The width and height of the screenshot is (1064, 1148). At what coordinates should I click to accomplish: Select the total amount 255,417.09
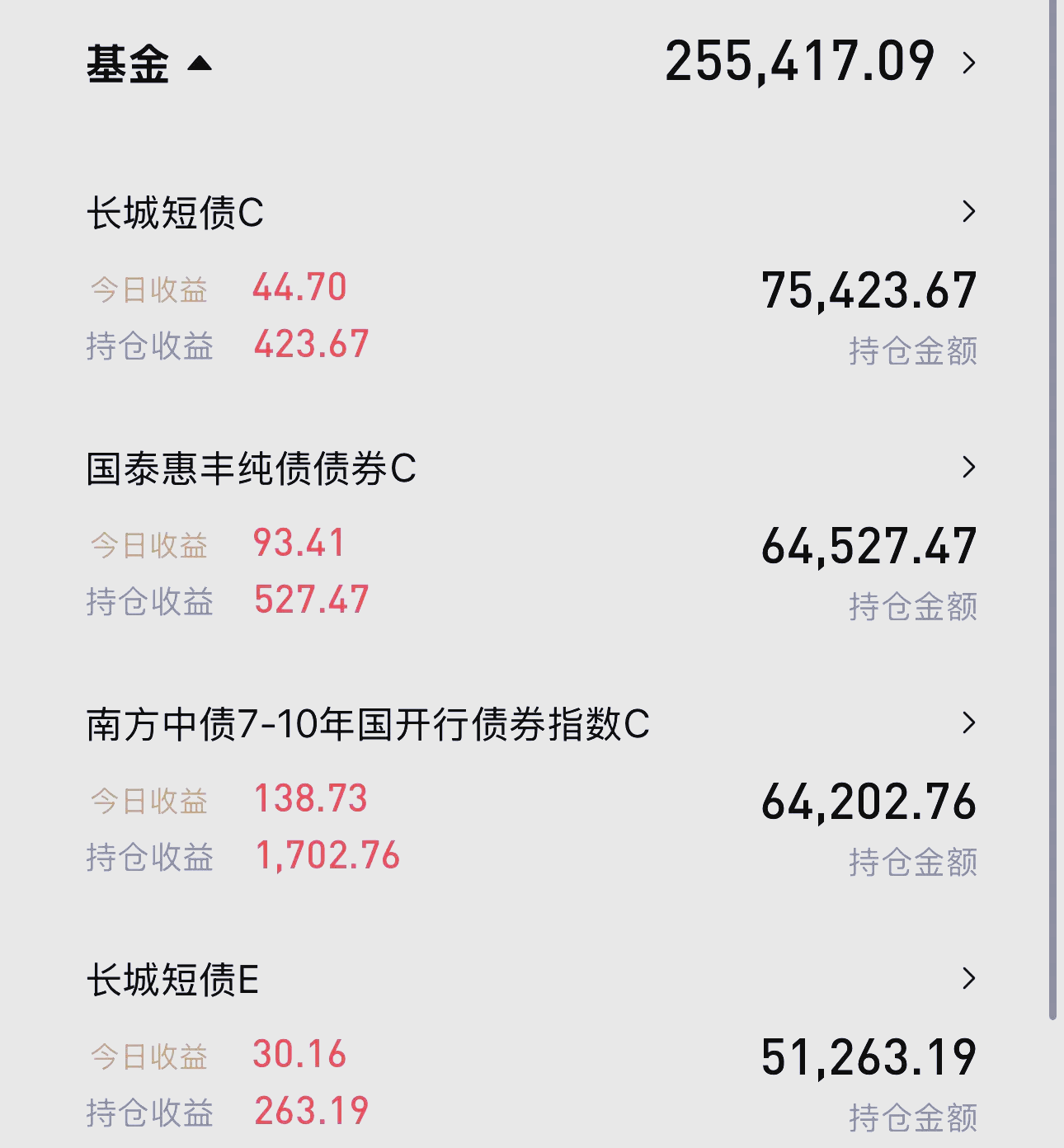(x=800, y=59)
